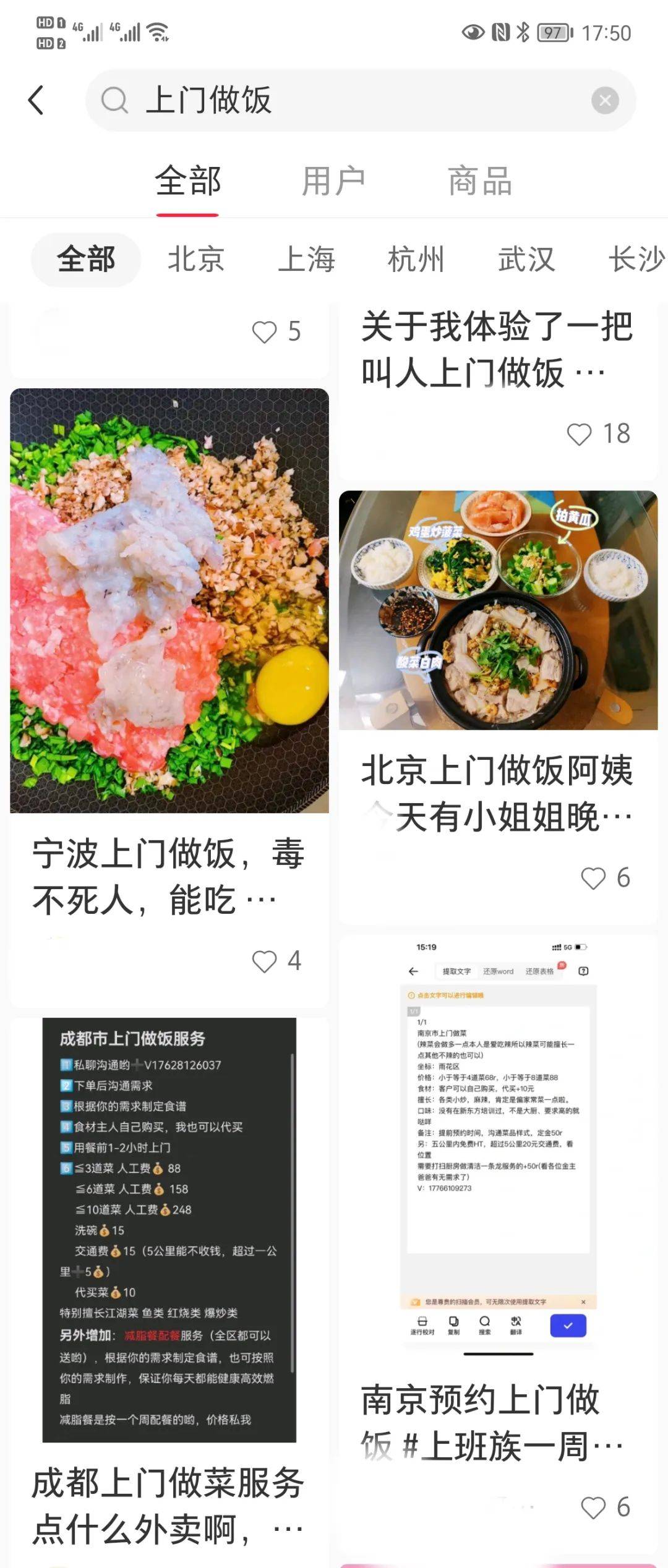
Task: Like the 宁波上门做饭 post
Action: pos(265,961)
